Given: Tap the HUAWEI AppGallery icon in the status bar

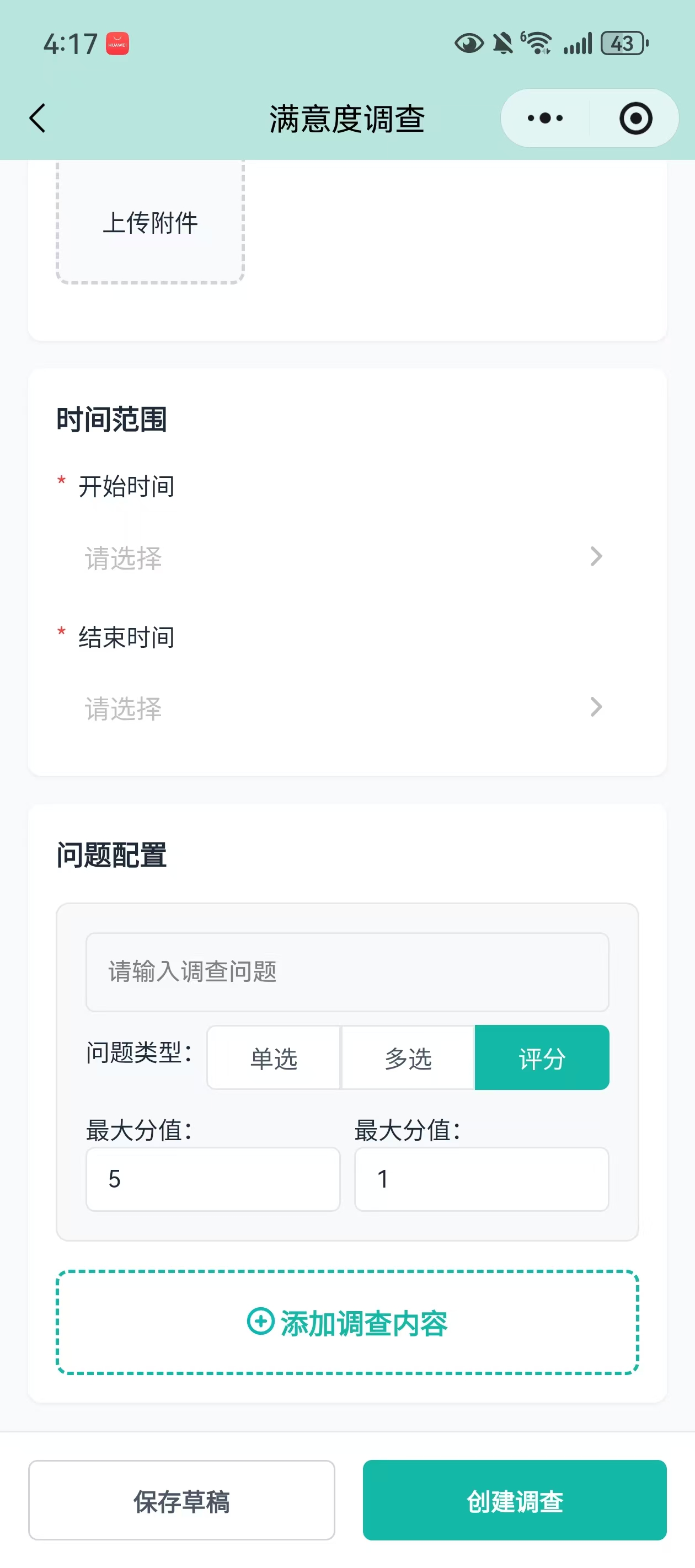Looking at the screenshot, I should click(x=116, y=42).
